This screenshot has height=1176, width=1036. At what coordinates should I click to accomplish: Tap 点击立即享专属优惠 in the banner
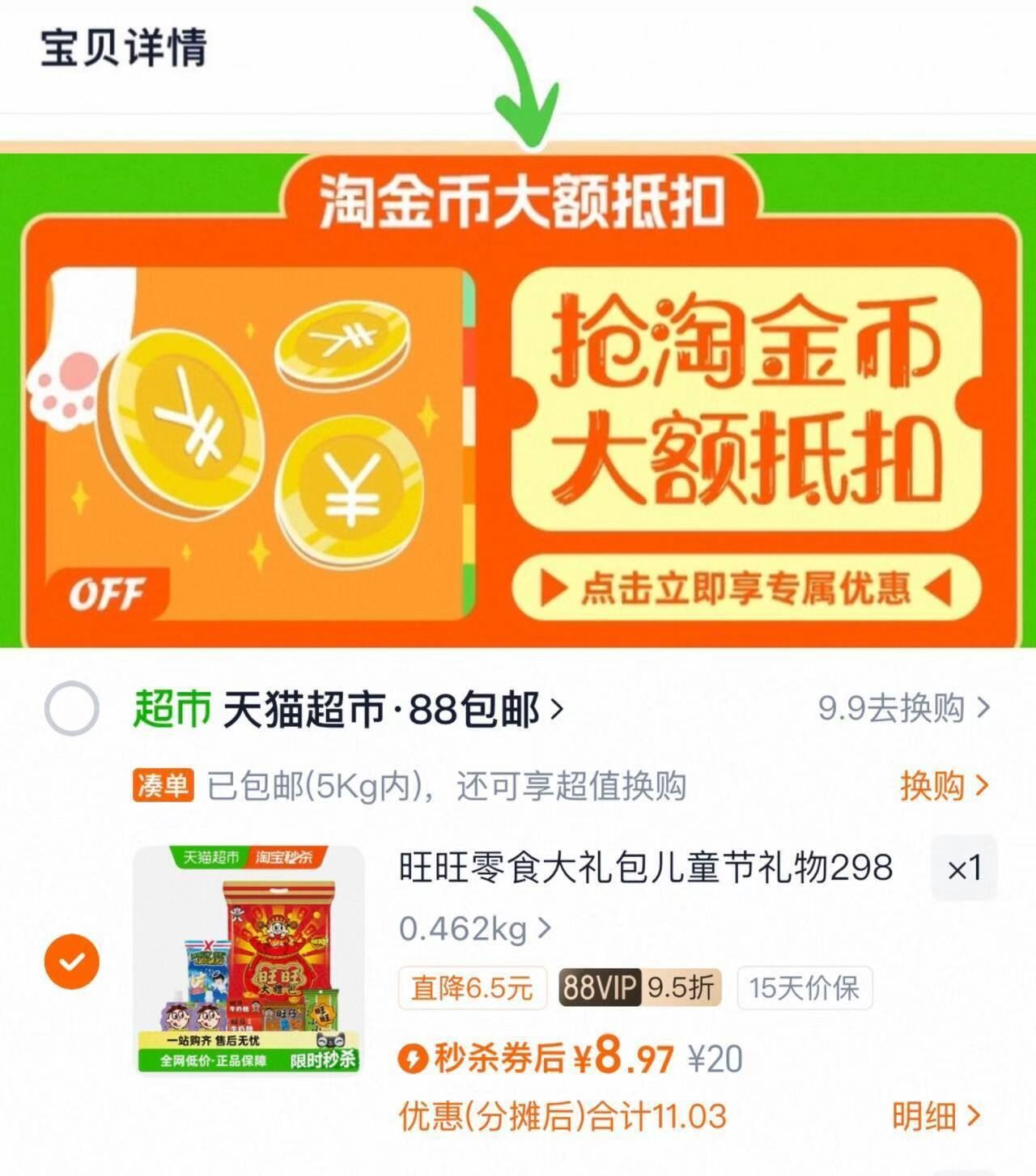(x=753, y=588)
